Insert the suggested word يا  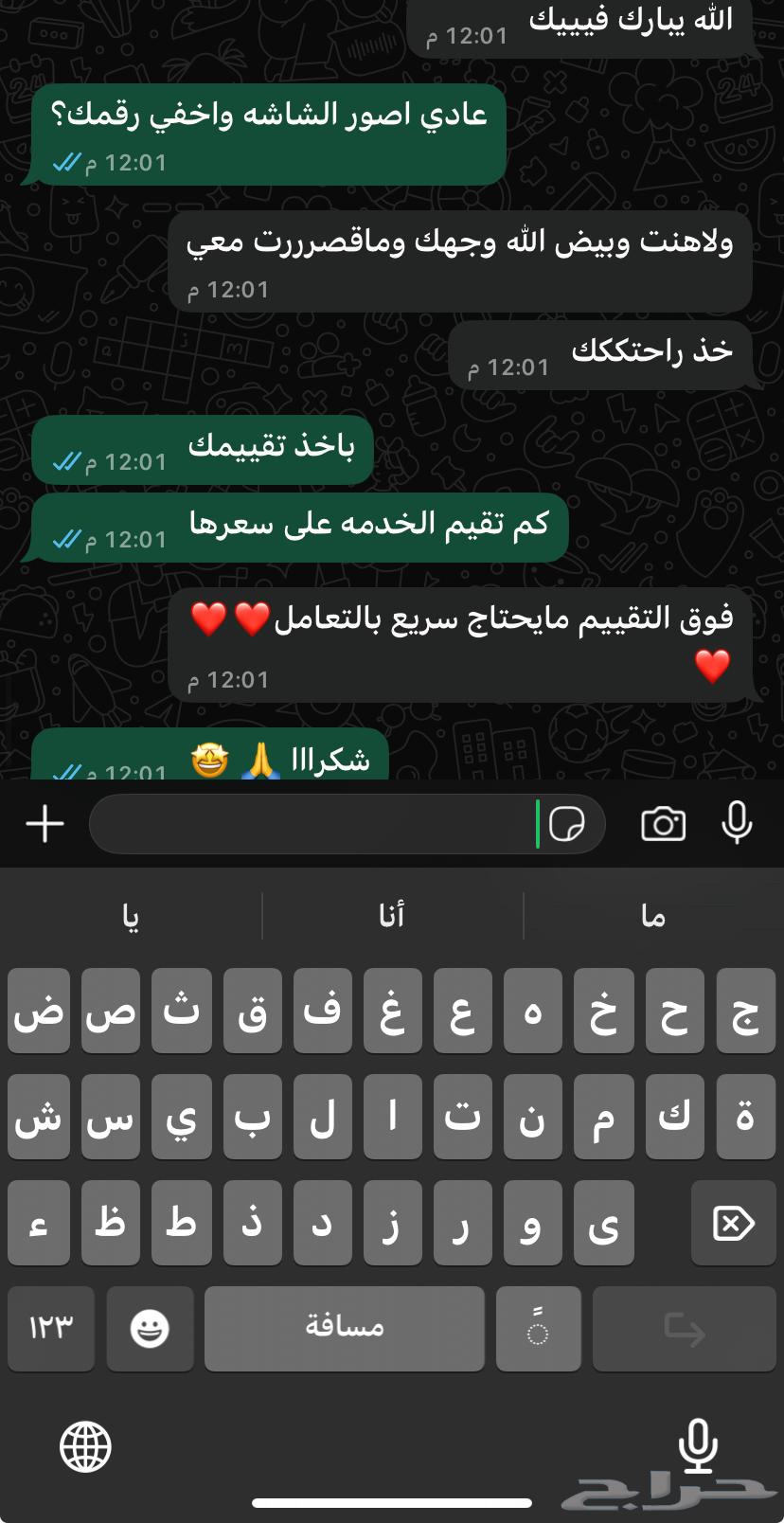131,916
